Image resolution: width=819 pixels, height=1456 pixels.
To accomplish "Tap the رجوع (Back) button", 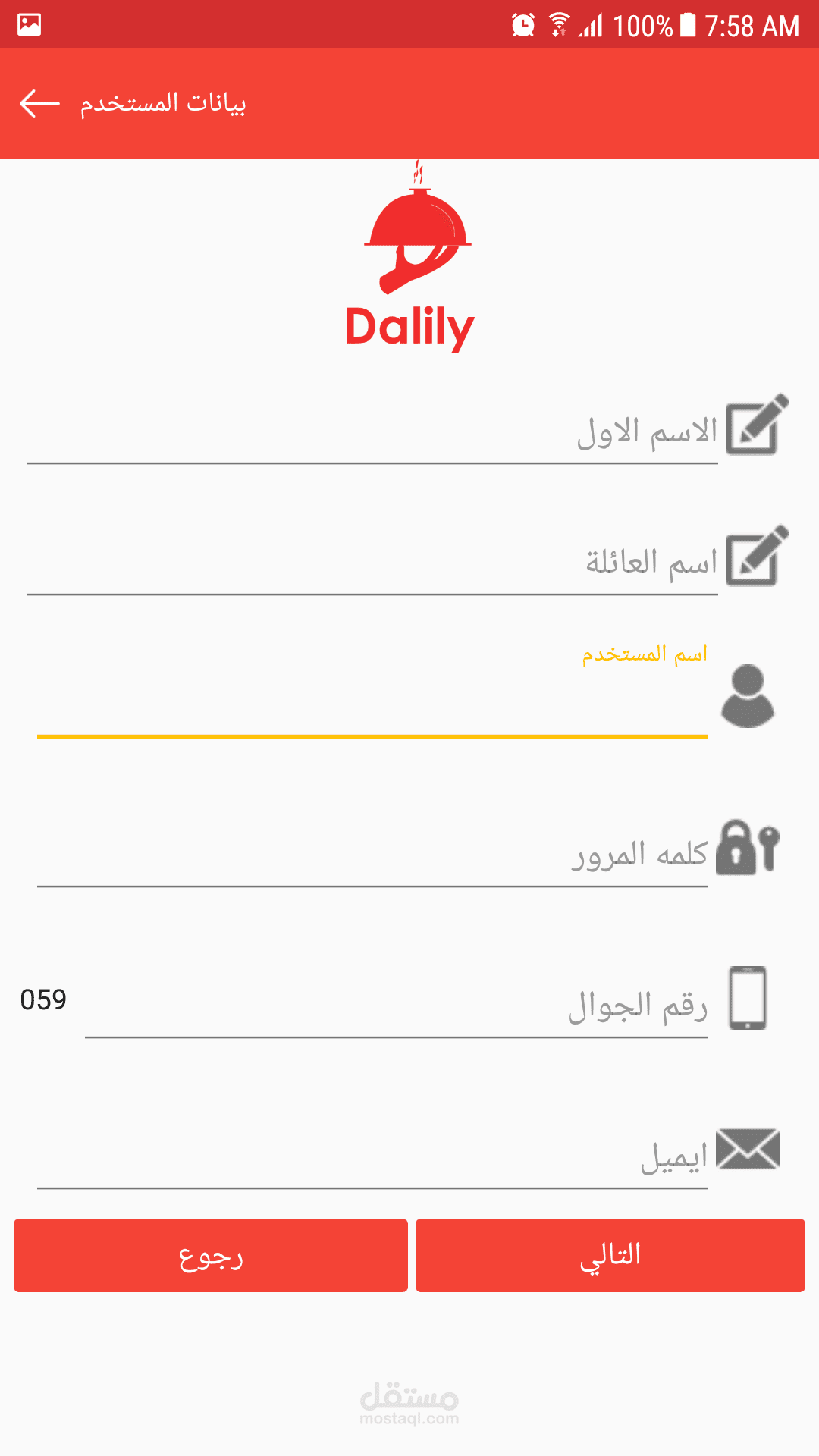I will [211, 1255].
